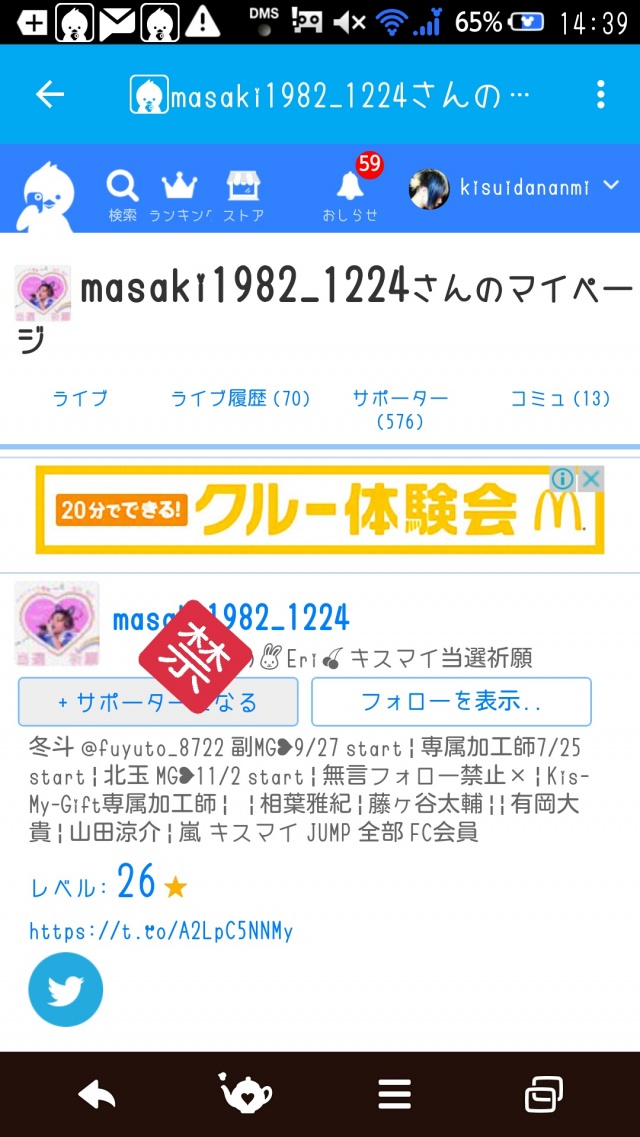
Task: Open the overflow menu
Action: (x=600, y=95)
